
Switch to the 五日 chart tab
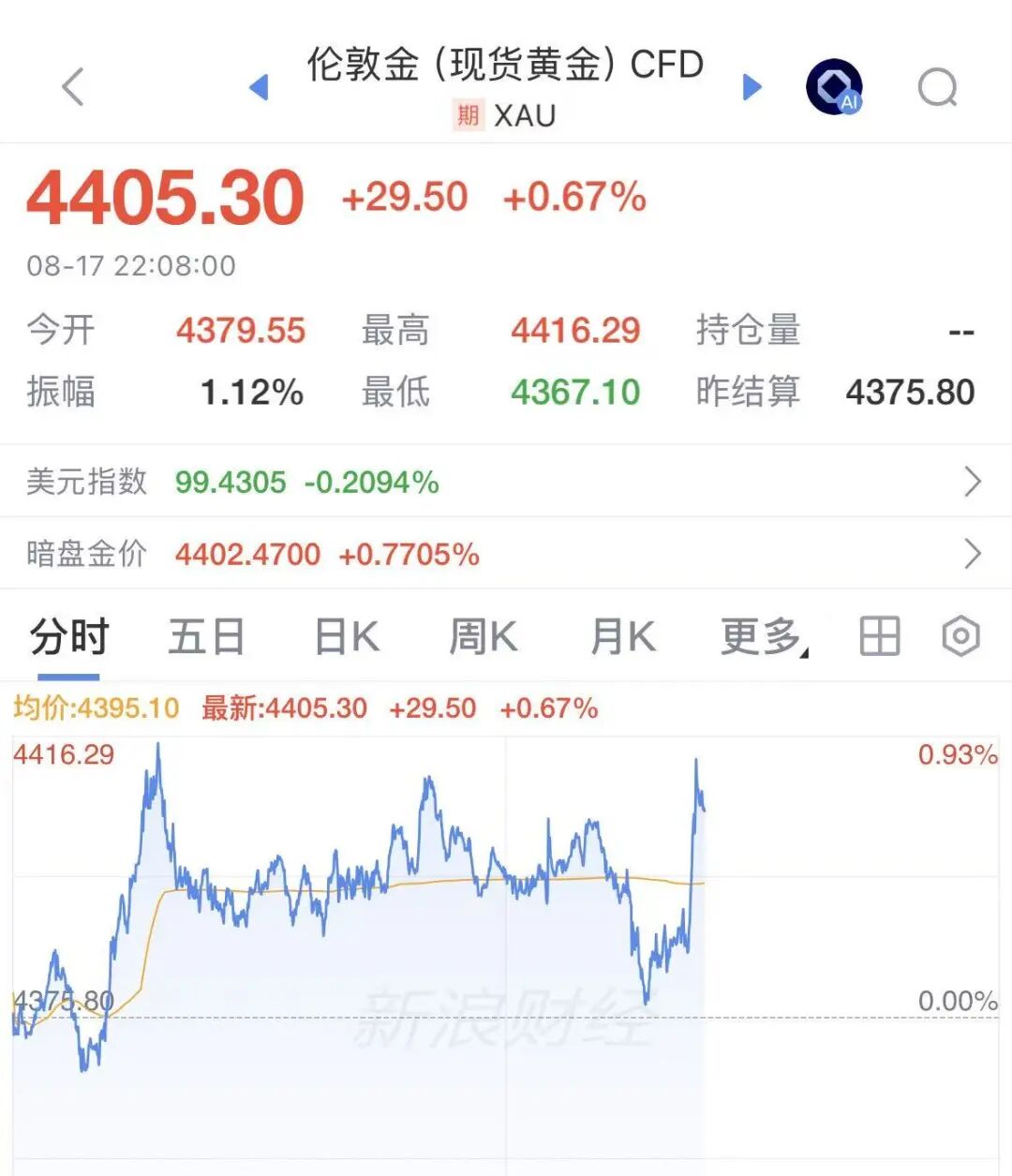pos(206,637)
